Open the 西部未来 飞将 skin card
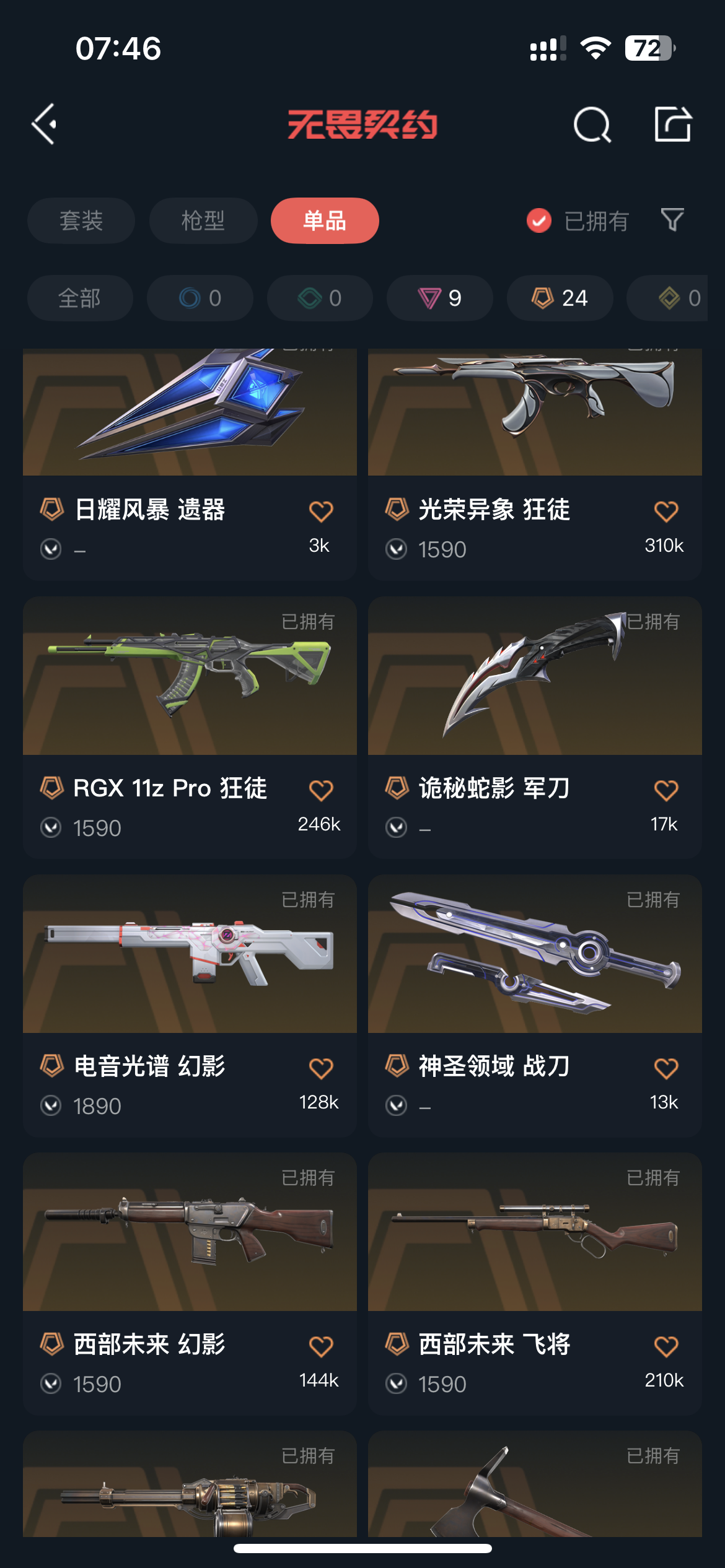The height and width of the screenshot is (1568, 725). click(535, 1284)
